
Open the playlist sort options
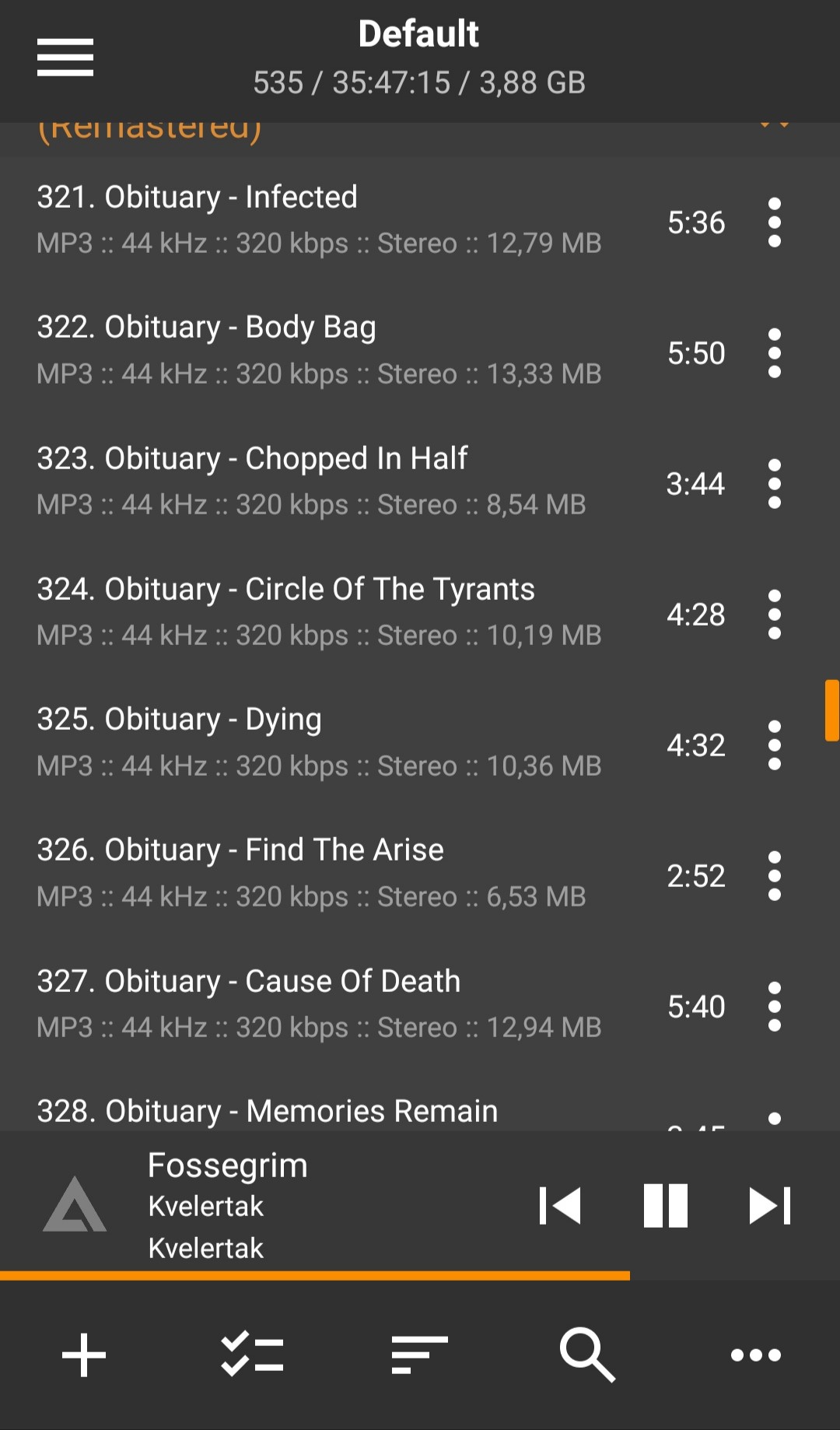coord(420,1355)
